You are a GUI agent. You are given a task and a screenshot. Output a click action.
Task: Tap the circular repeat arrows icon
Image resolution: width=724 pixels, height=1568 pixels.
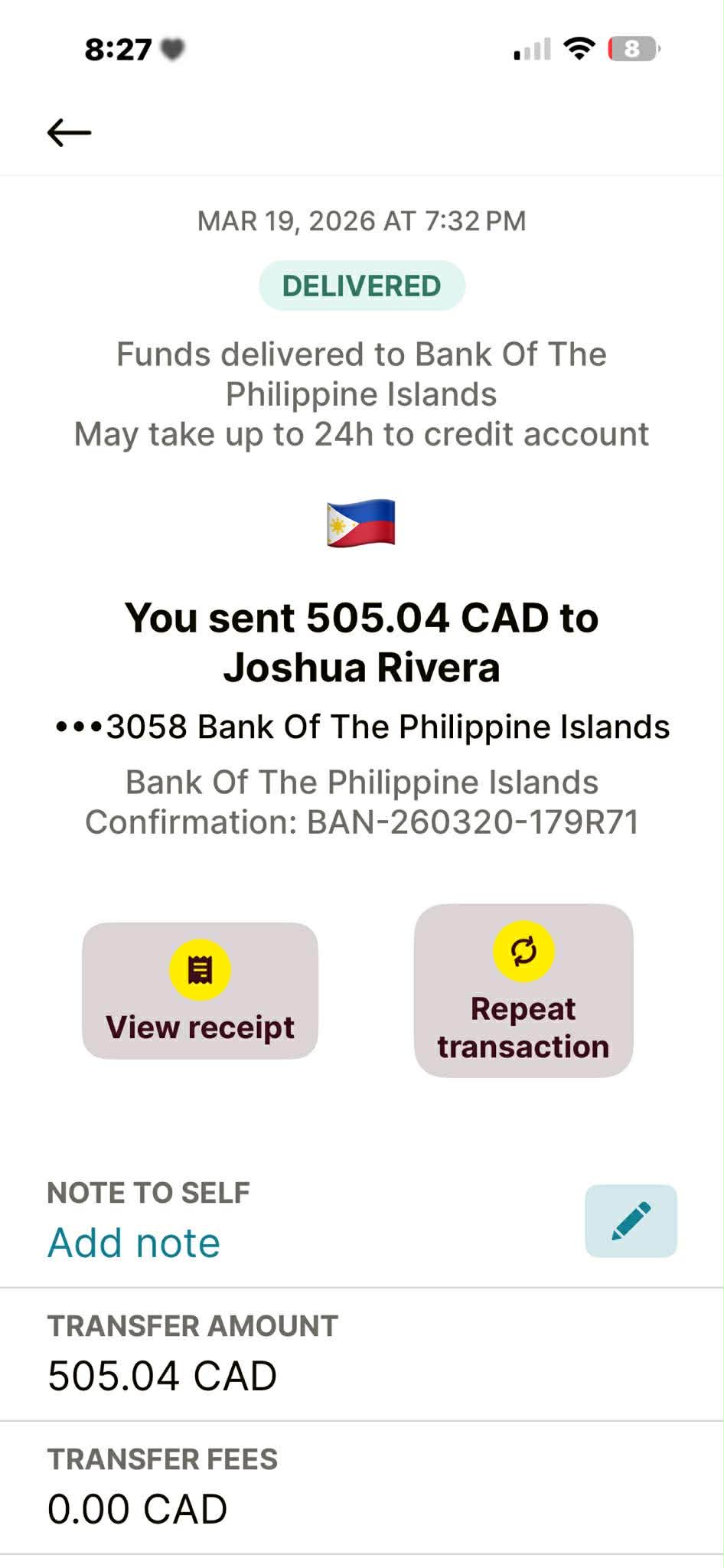click(522, 949)
